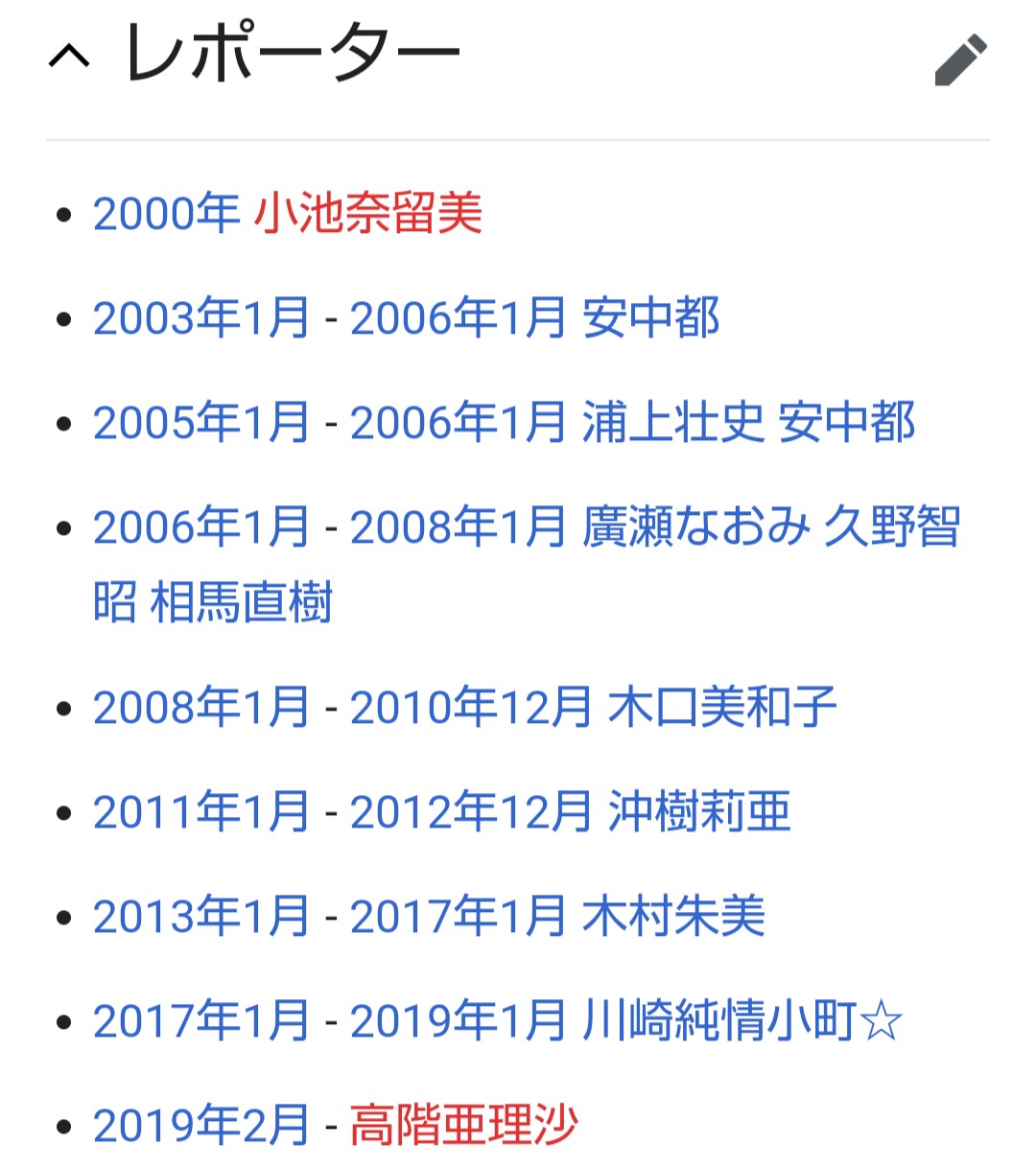Viewport: 1036px width, 1169px height.
Task: Visit the 浦上壮史 article
Action: [672, 422]
